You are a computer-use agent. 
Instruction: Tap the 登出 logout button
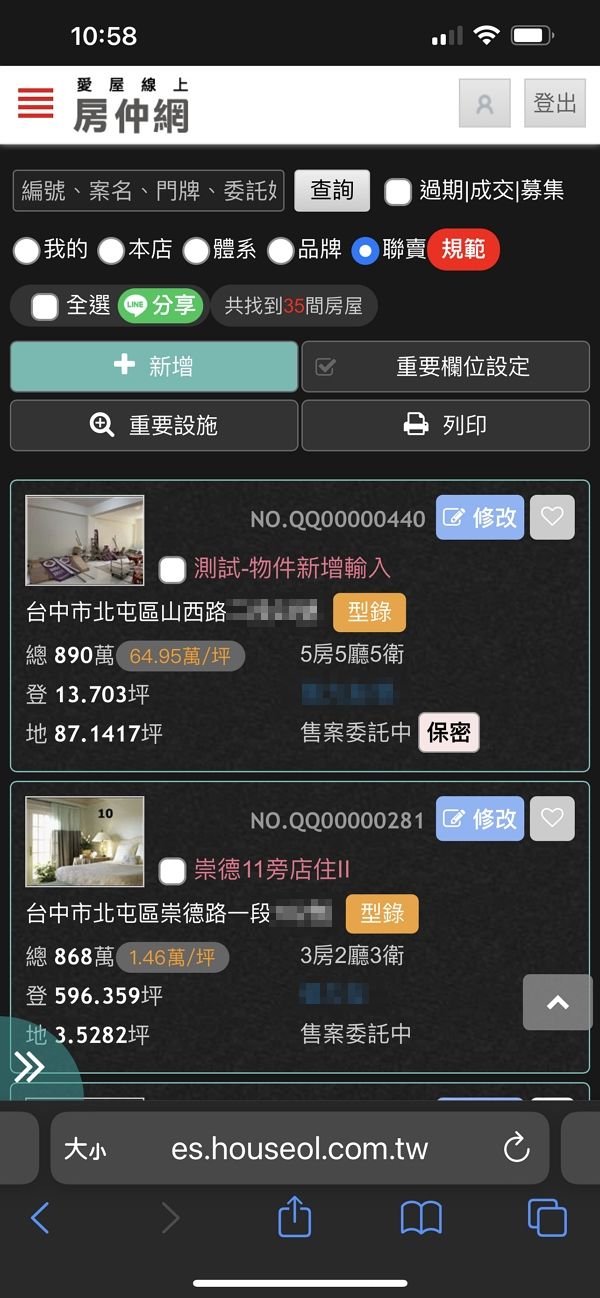[x=555, y=103]
